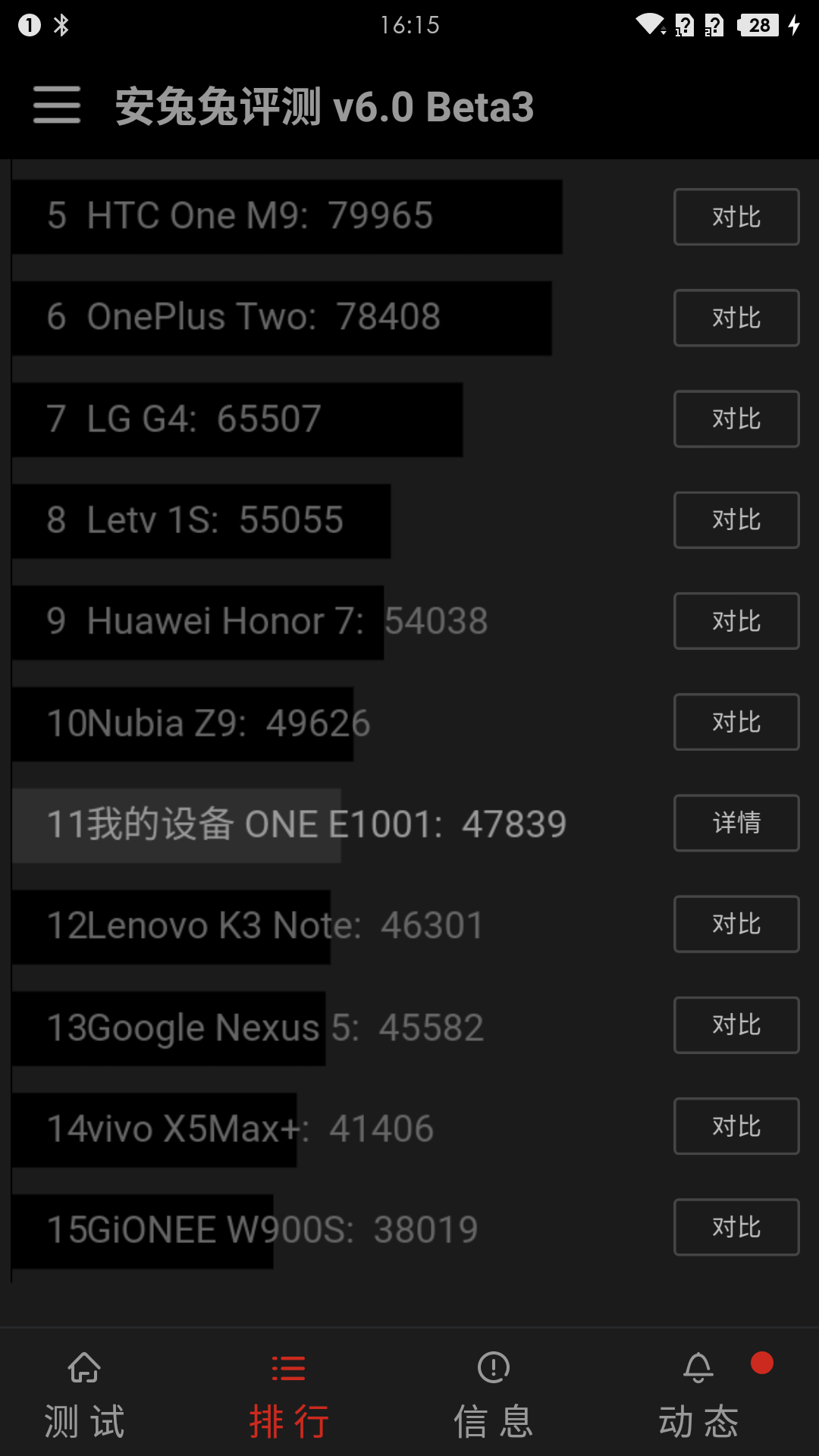Compare with Nubia Z9
819x1456 pixels.
[736, 722]
